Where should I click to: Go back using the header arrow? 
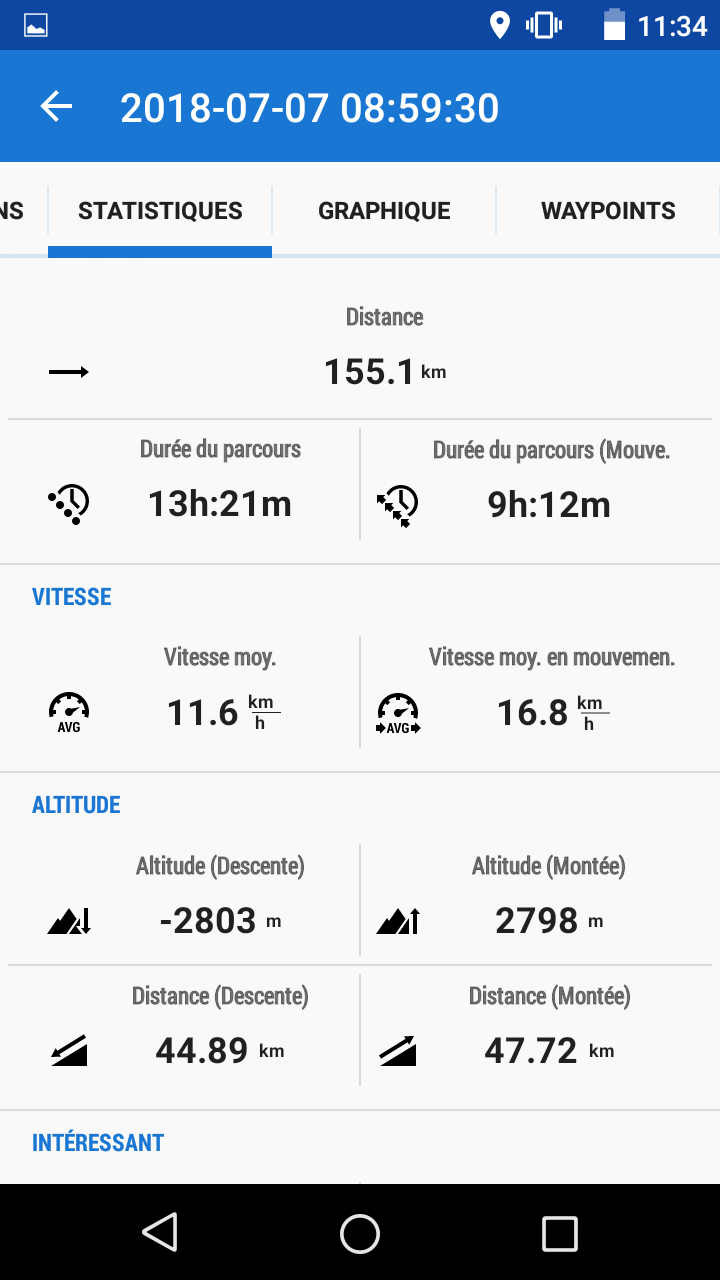(x=57, y=107)
